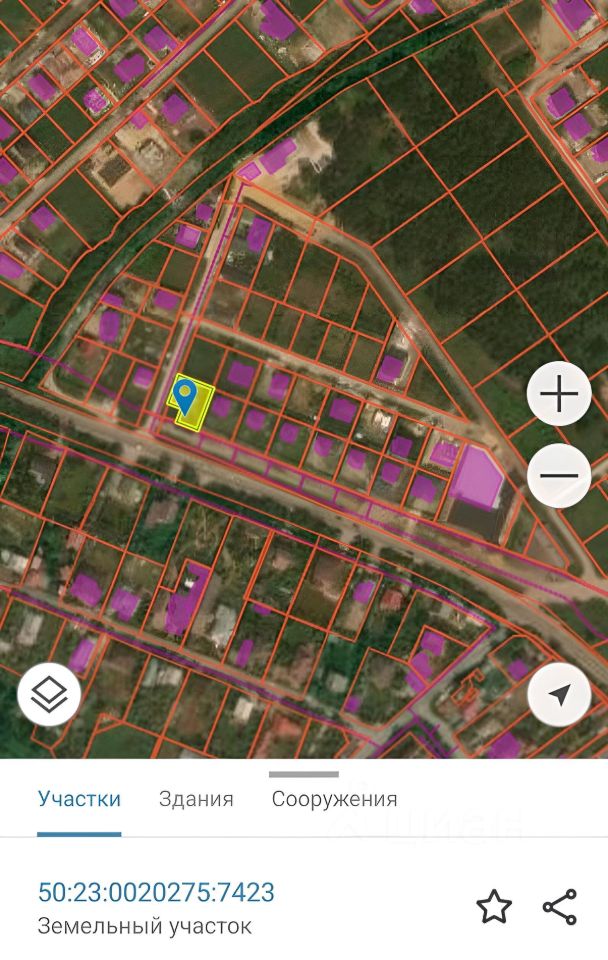Center the map on my location
This screenshot has width=608, height=960.
(559, 694)
